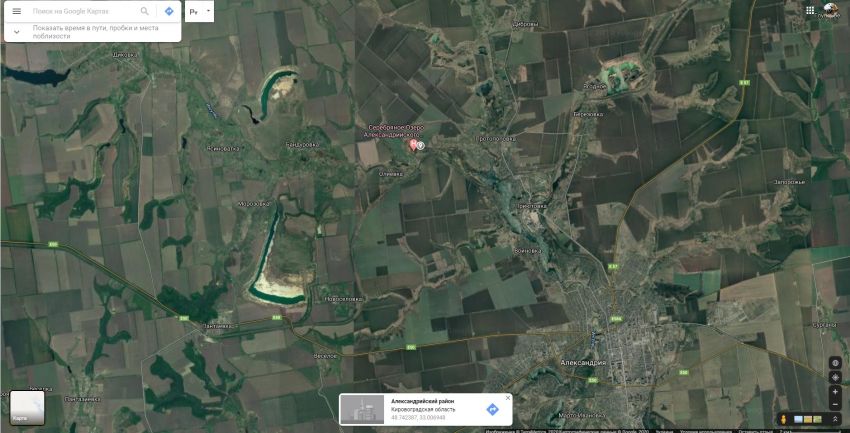Select the Серебряное Озеро map pin
Image resolution: width=850 pixels, height=433 pixels.
pos(414,146)
